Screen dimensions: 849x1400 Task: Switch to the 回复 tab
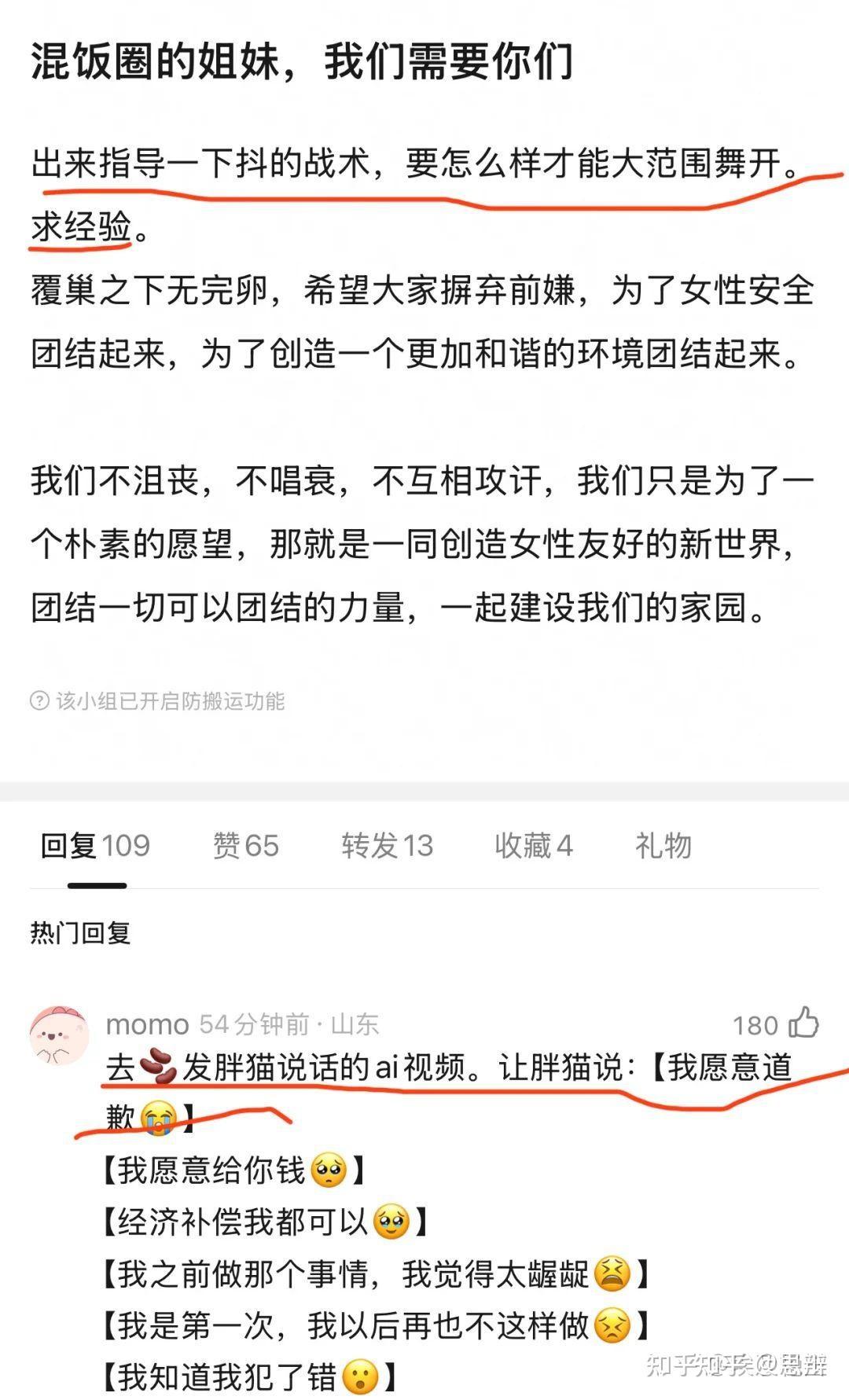[x=95, y=846]
